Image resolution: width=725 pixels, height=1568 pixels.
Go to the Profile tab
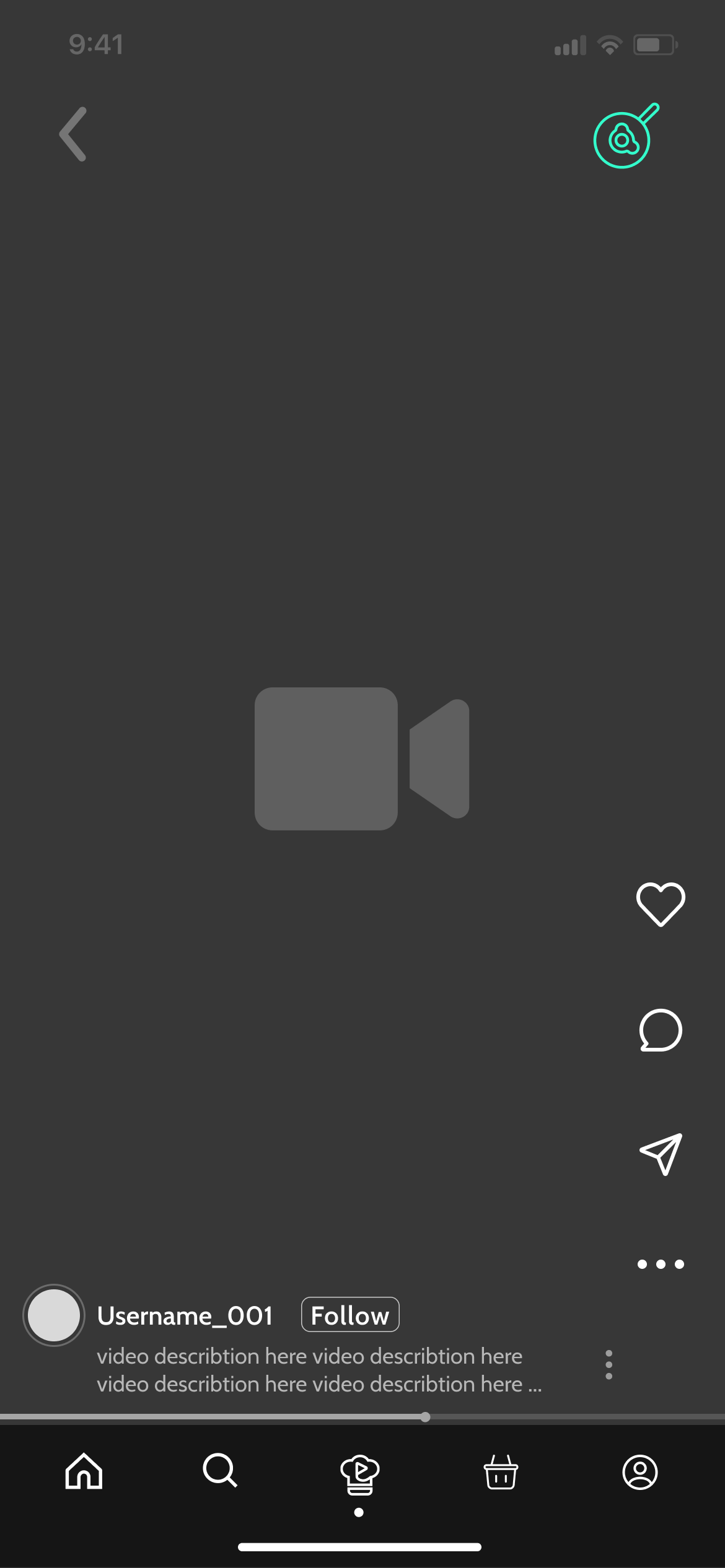tap(640, 1472)
